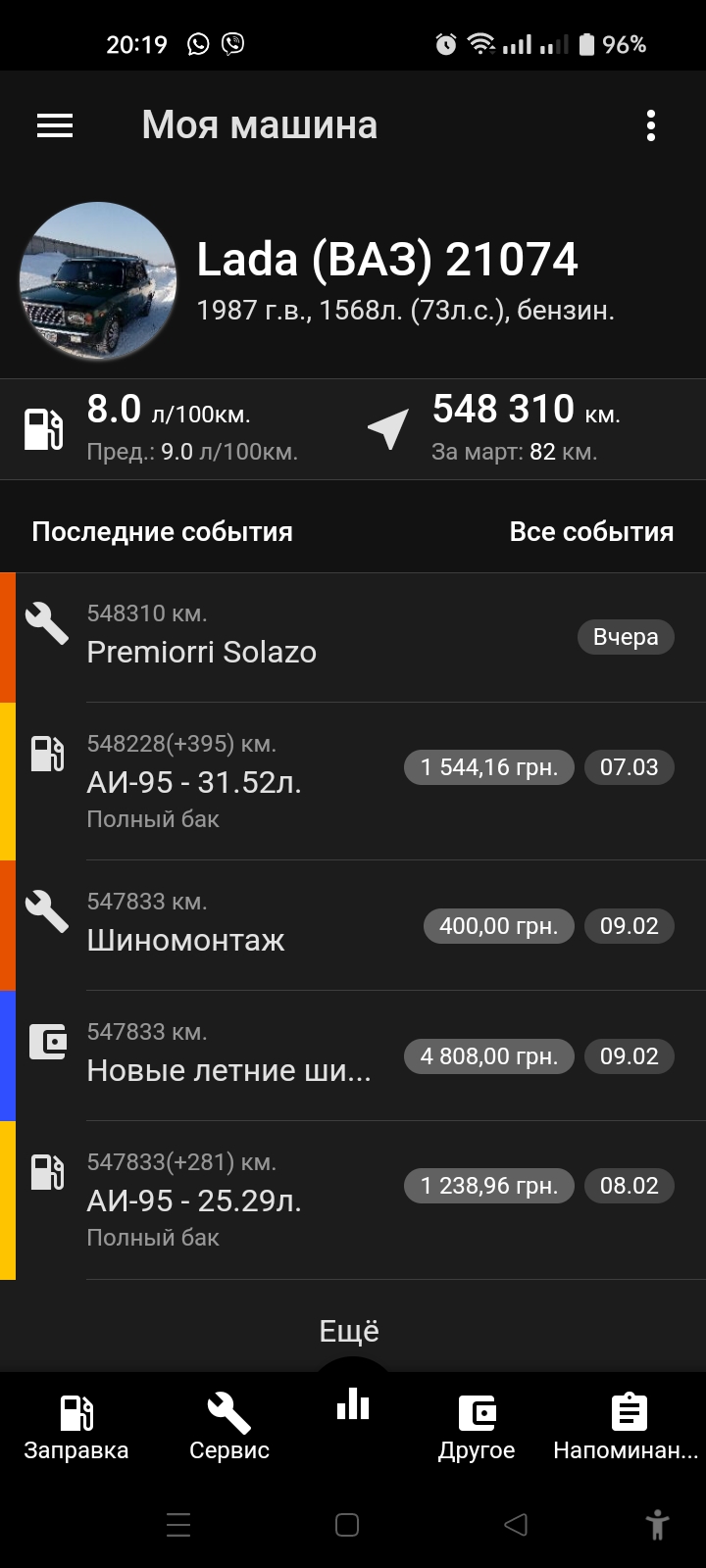Show more events with Ещё

pos(349,1331)
